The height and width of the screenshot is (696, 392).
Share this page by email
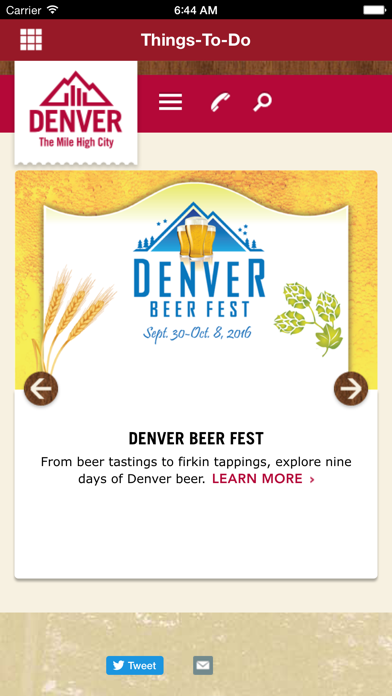[203, 665]
